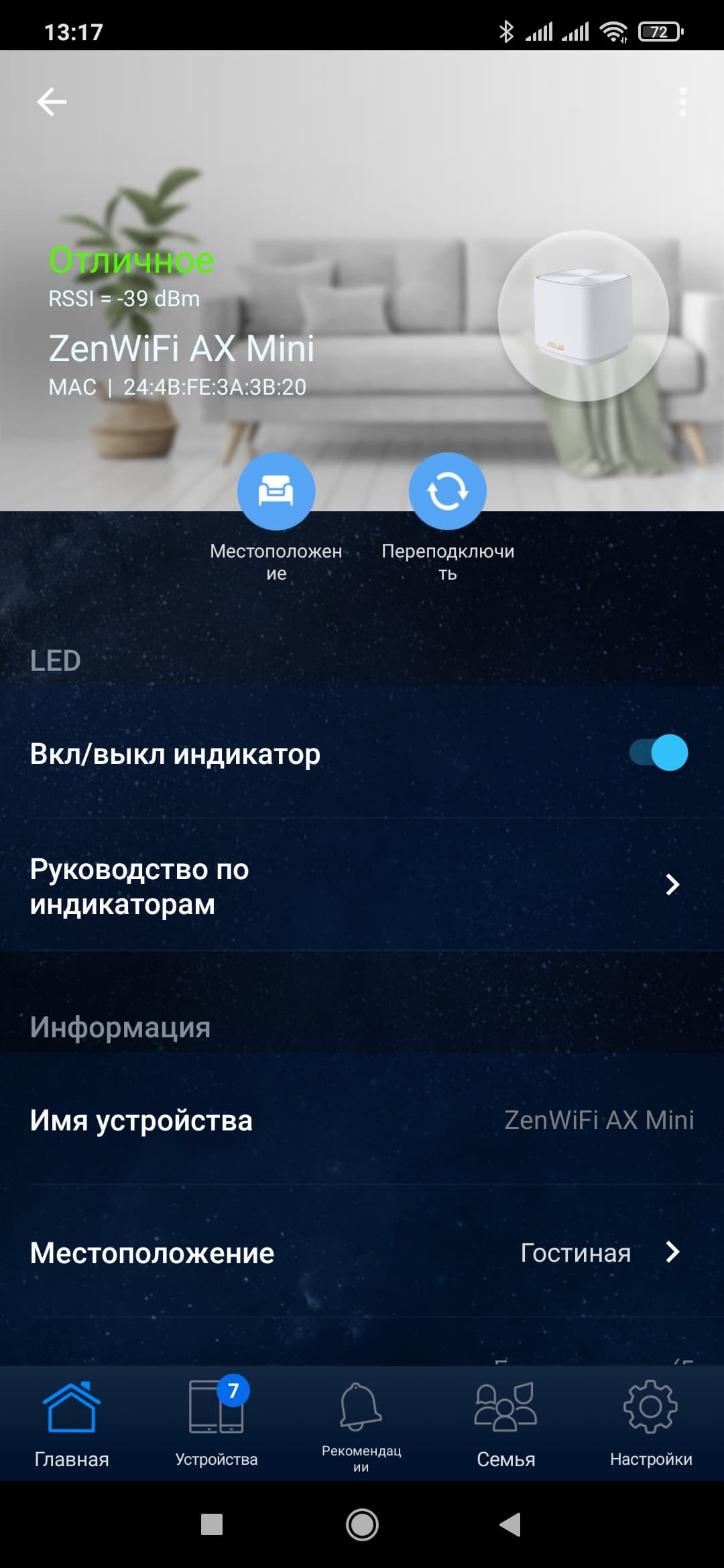
Task: Tap the Местоположение sofa button
Action: (276, 491)
